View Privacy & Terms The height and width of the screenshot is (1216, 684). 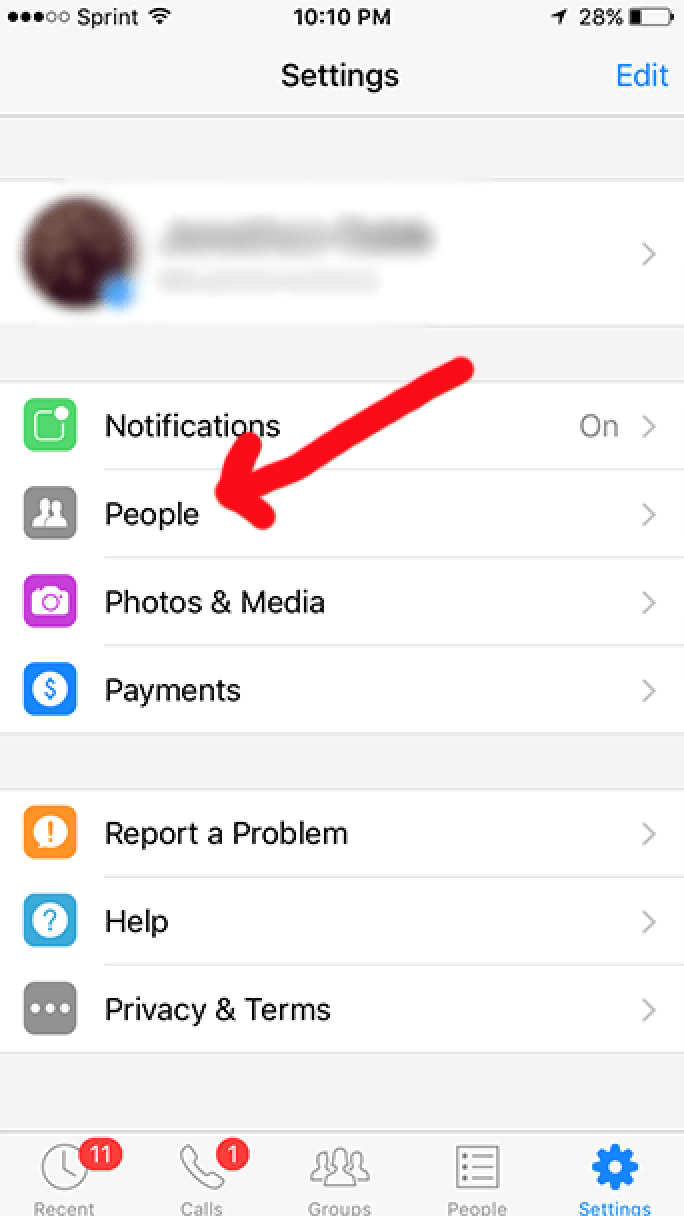point(340,1009)
